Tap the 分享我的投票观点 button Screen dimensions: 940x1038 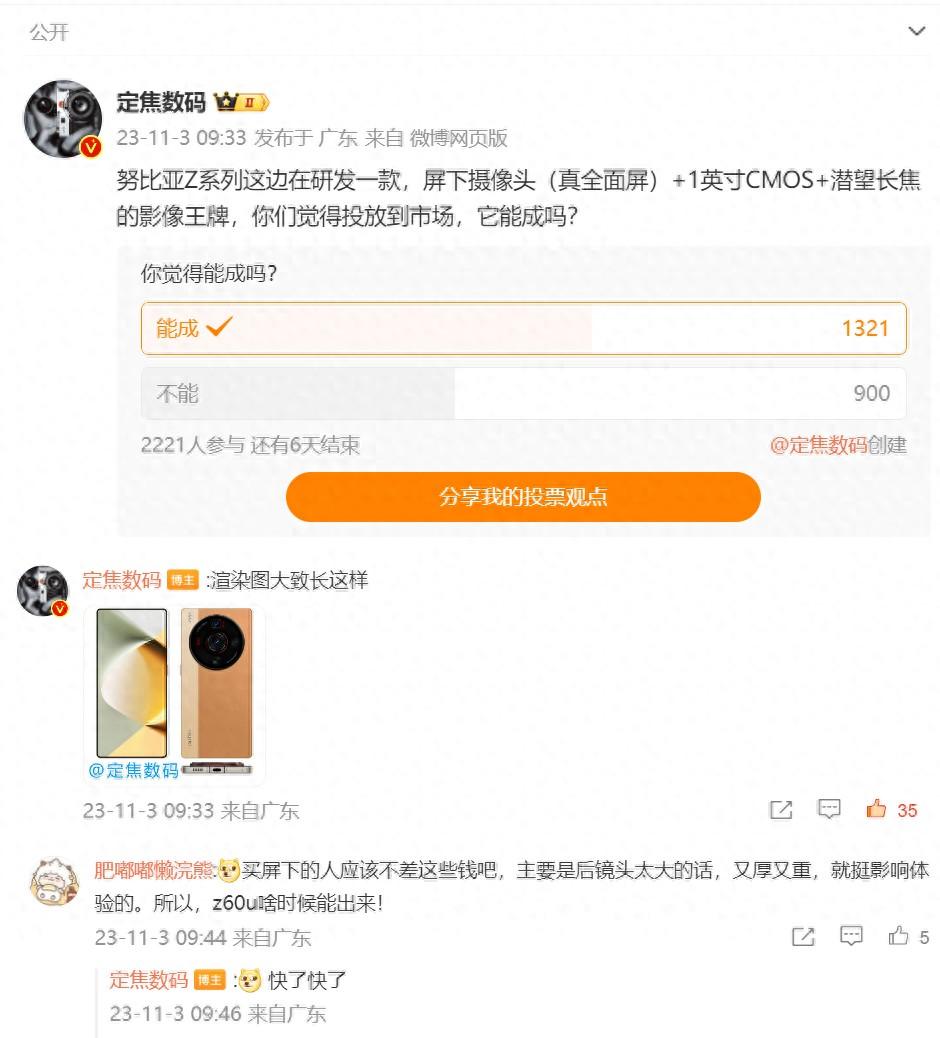[523, 497]
